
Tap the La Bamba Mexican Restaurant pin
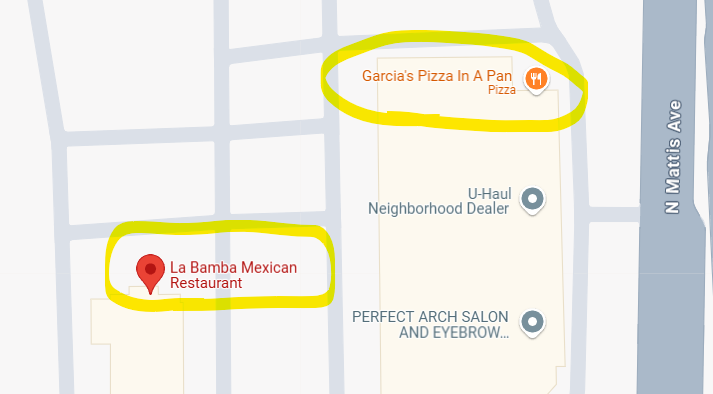tap(151, 273)
